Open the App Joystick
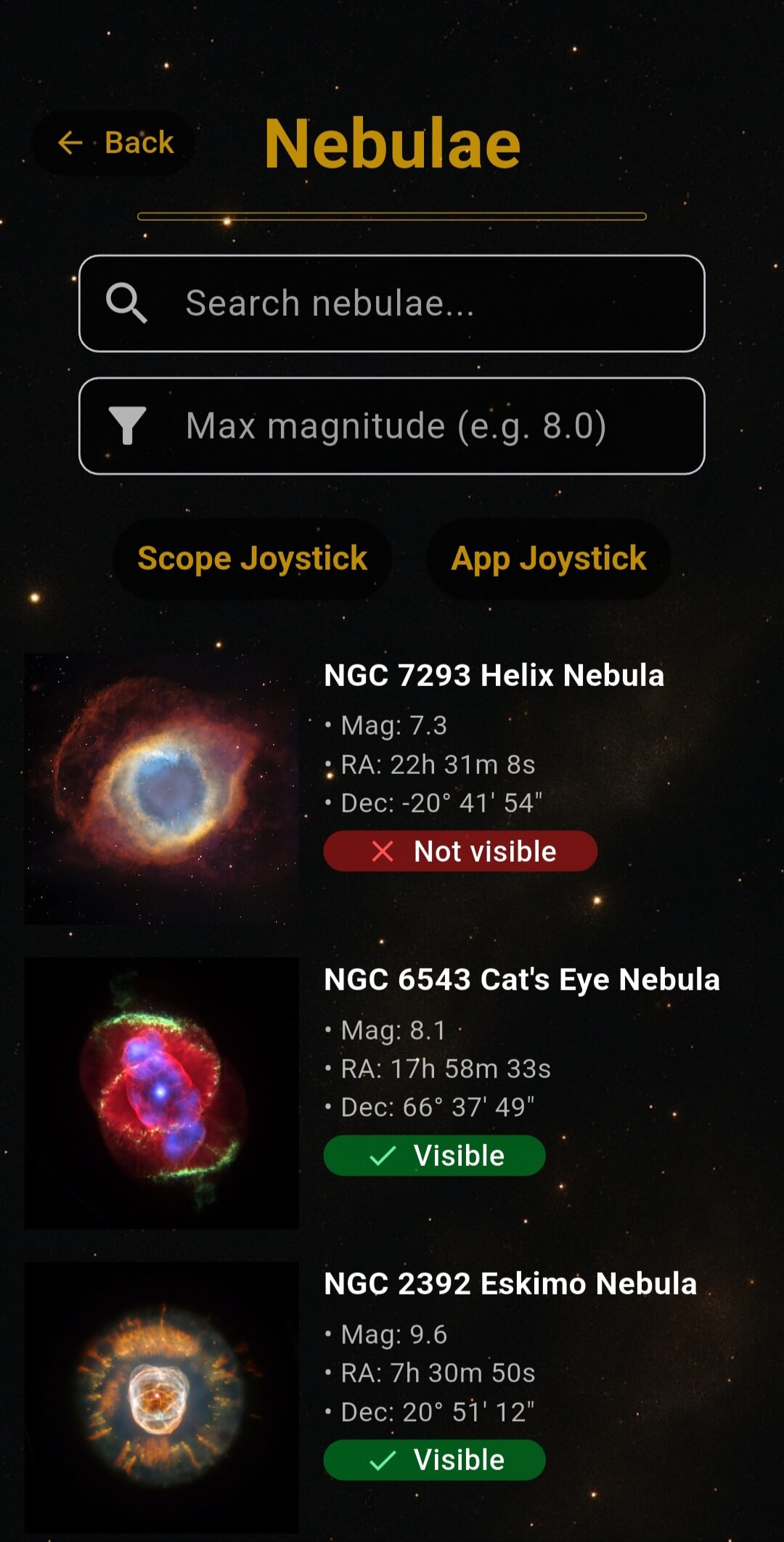784x1542 pixels. (548, 558)
